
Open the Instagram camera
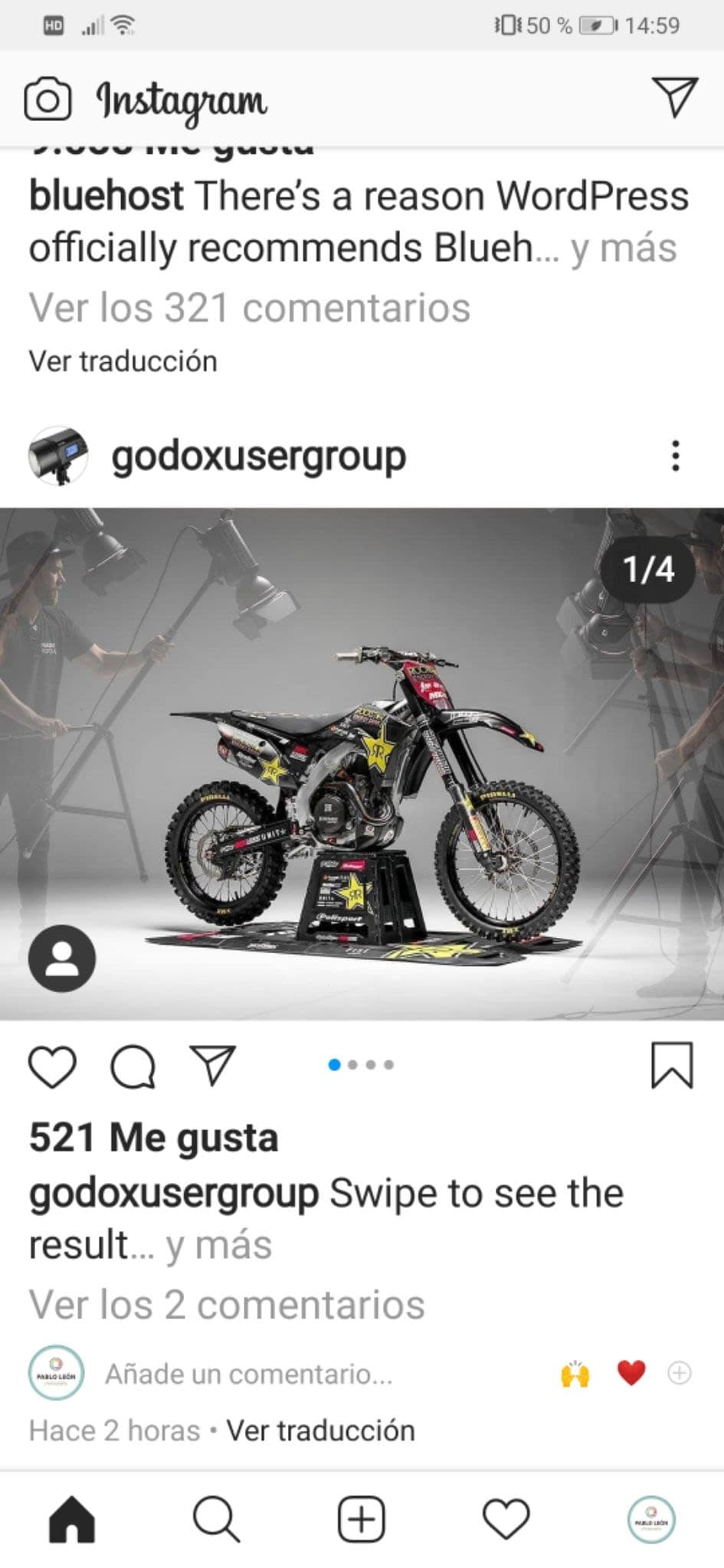(48, 100)
